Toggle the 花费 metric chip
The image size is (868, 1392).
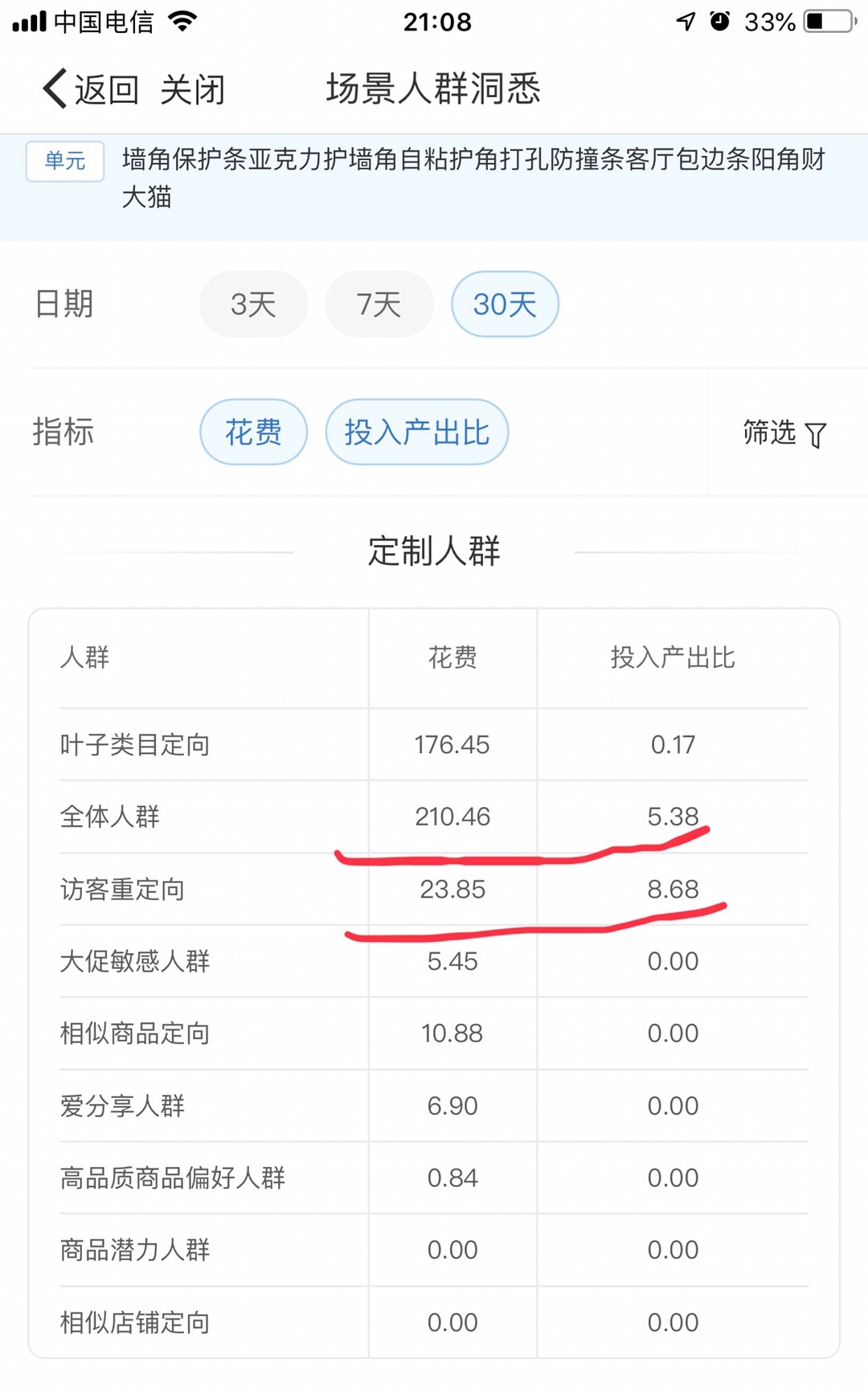[x=253, y=432]
